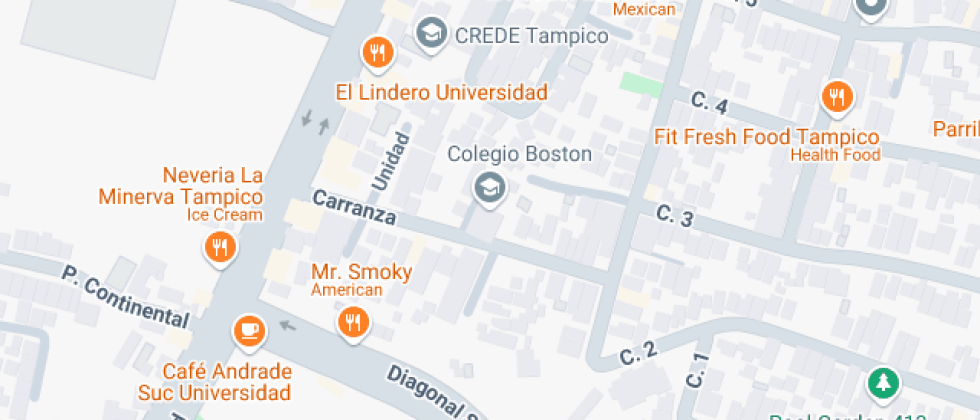Tap the Colegio Boston school pin

tap(489, 186)
